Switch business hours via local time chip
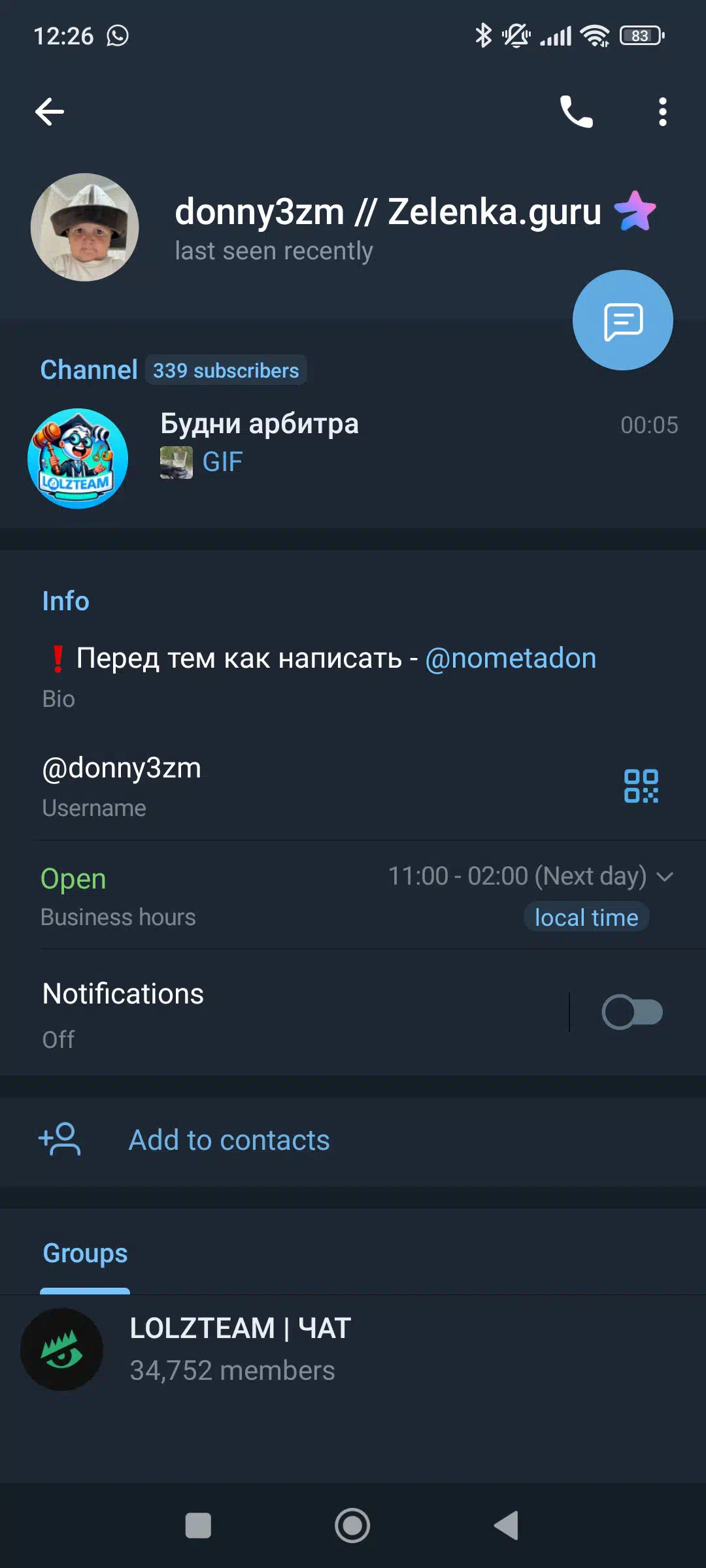This screenshot has height=1568, width=706. coord(586,917)
